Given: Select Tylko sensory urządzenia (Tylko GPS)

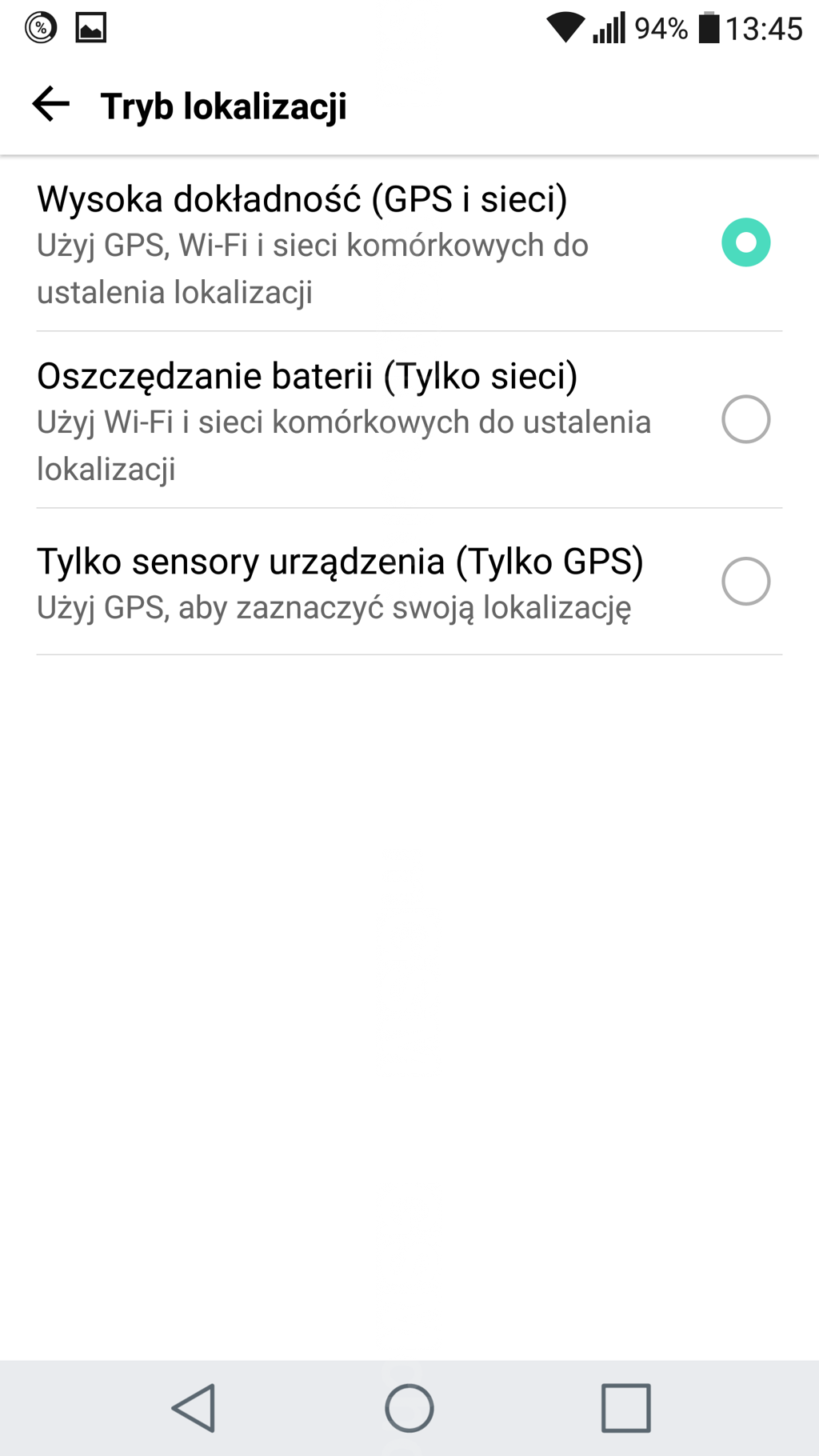Looking at the screenshot, I should coord(745,582).
